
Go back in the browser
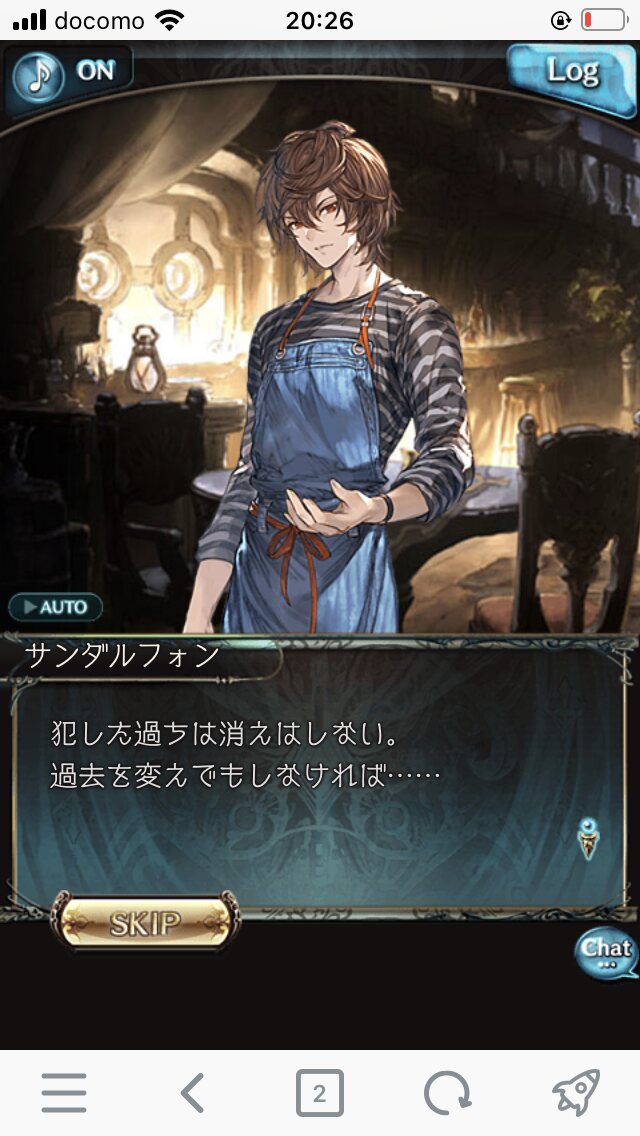pos(192,1093)
